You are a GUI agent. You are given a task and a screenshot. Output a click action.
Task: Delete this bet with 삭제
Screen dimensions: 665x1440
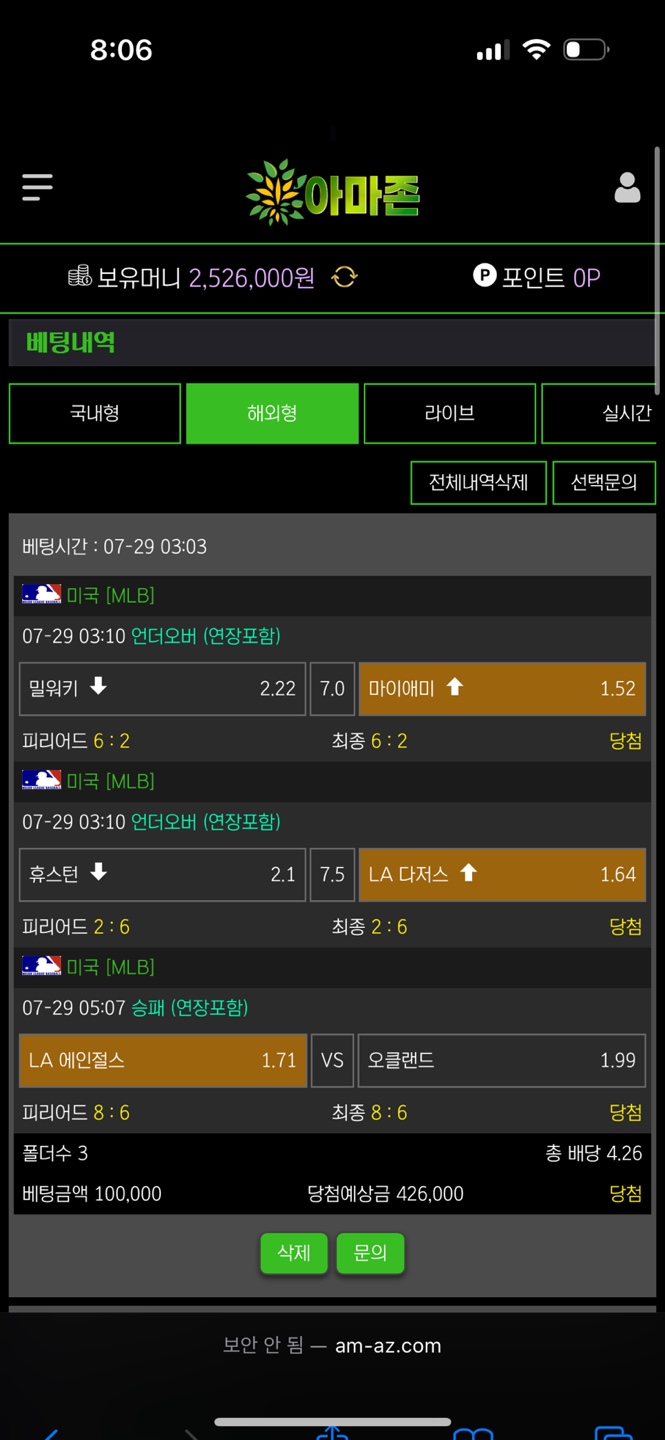294,1253
